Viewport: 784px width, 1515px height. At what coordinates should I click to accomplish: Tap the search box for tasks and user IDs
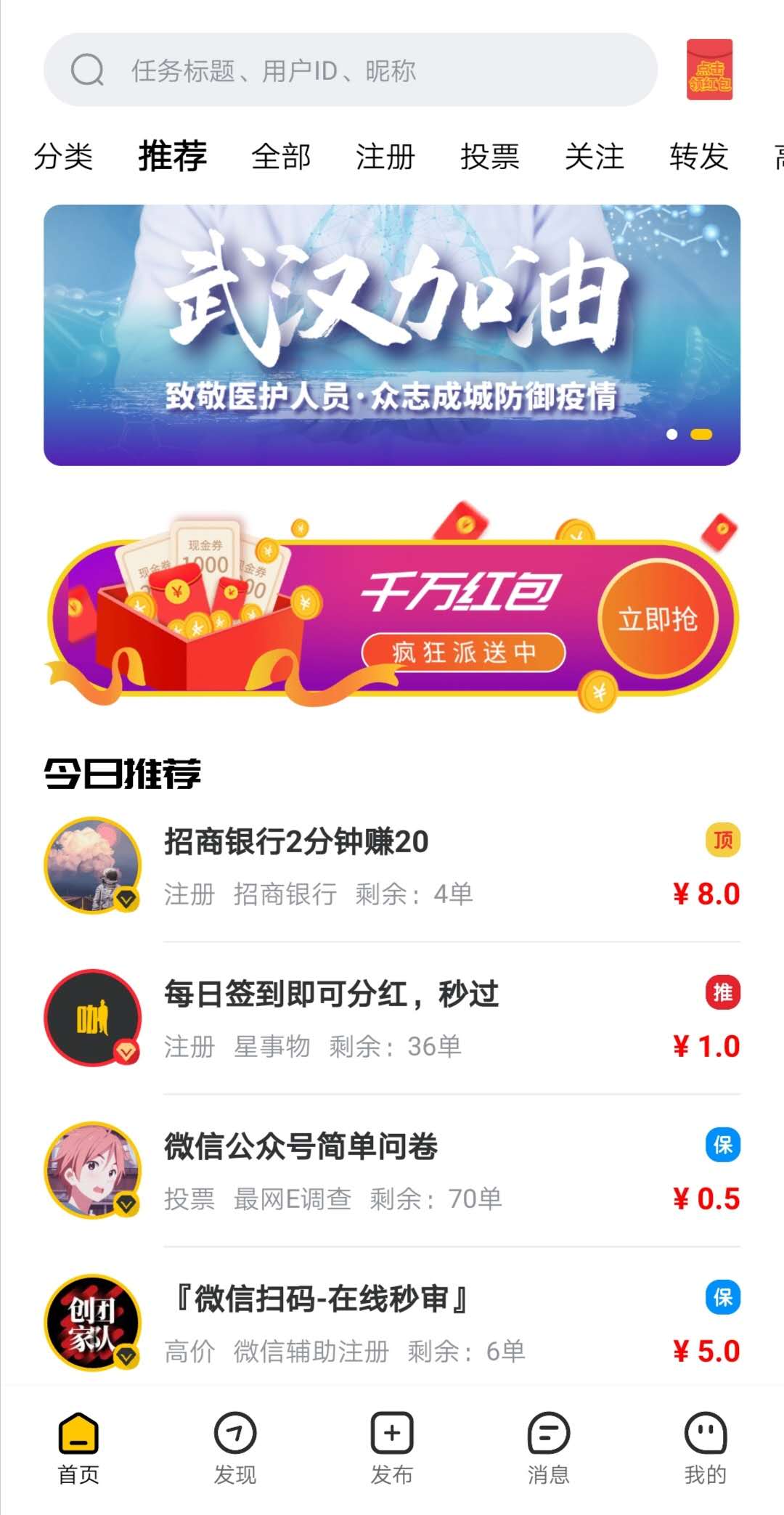[x=351, y=70]
